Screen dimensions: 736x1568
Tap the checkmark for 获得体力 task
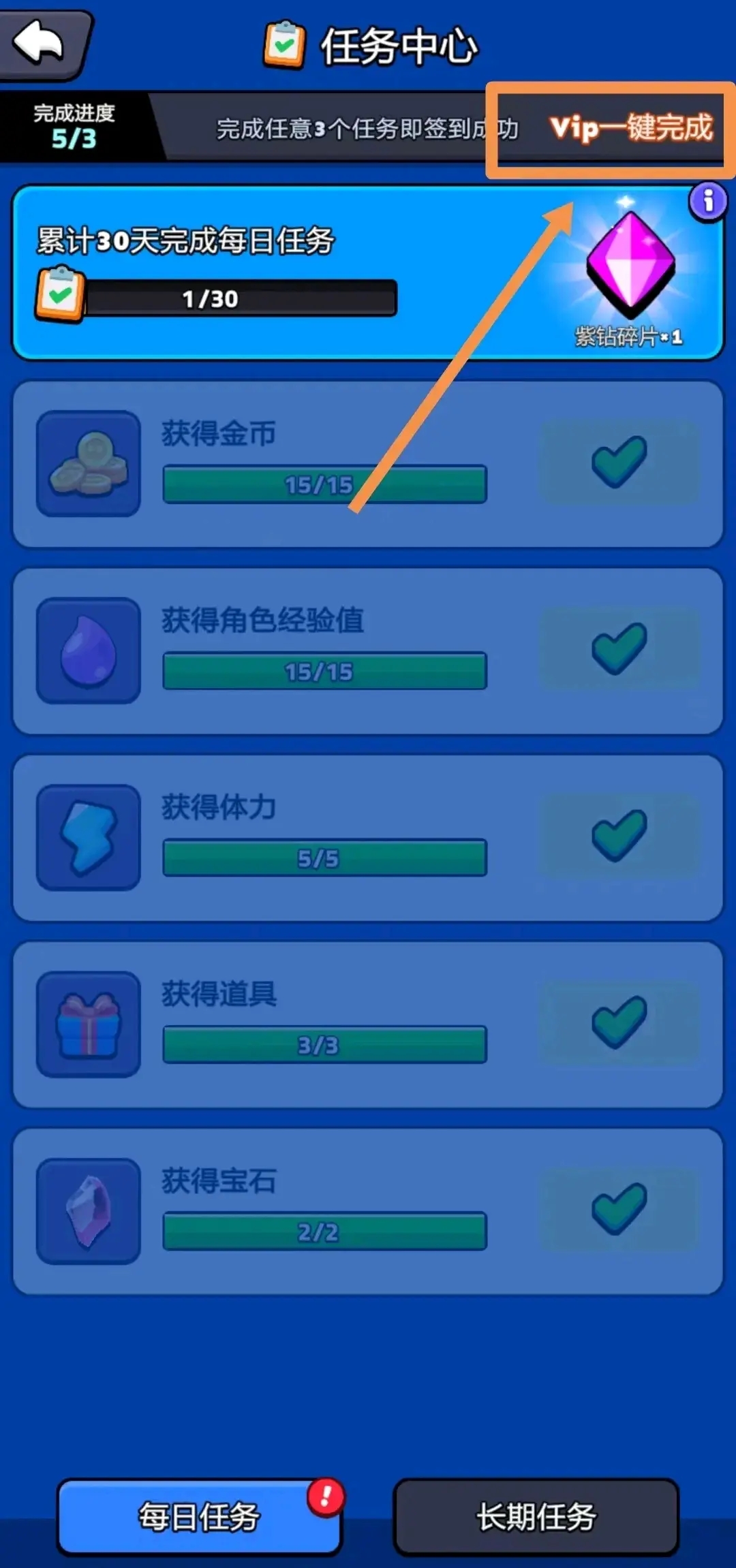click(x=619, y=836)
